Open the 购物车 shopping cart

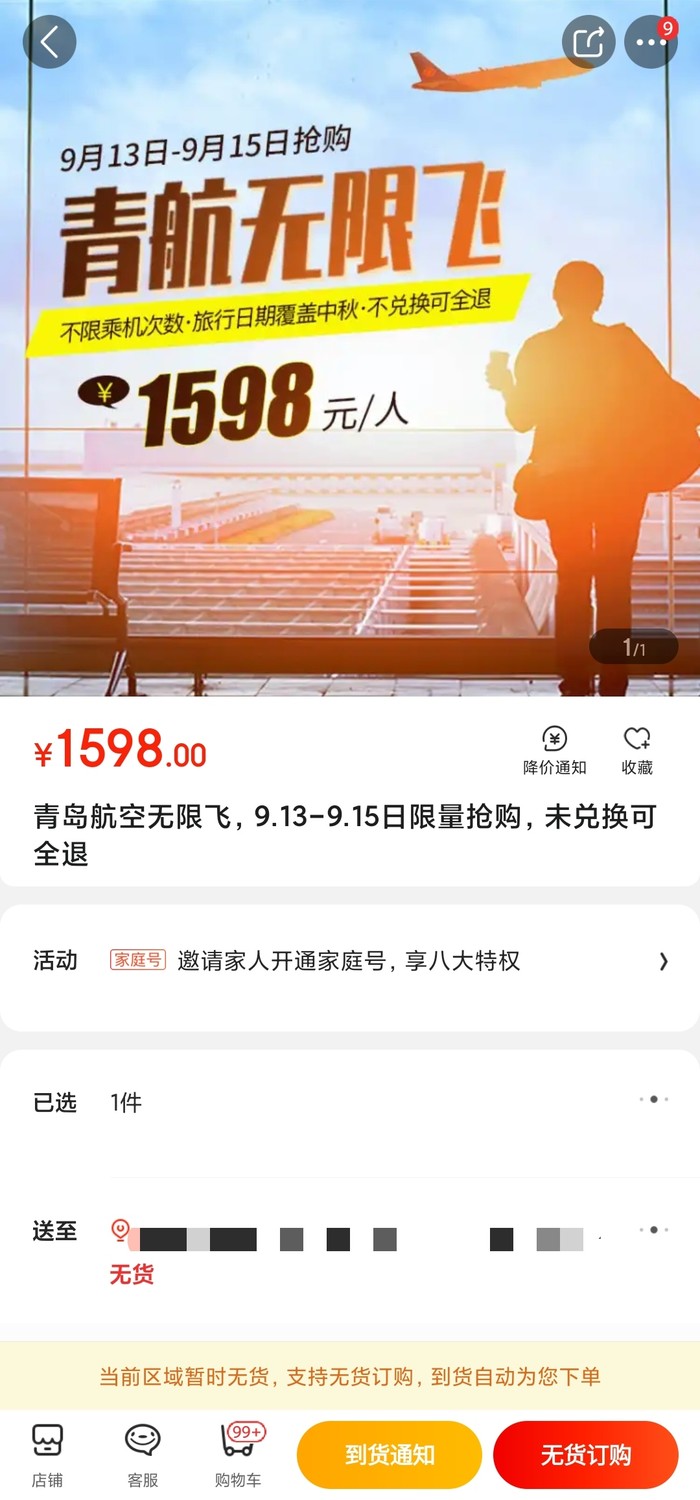(239, 1455)
